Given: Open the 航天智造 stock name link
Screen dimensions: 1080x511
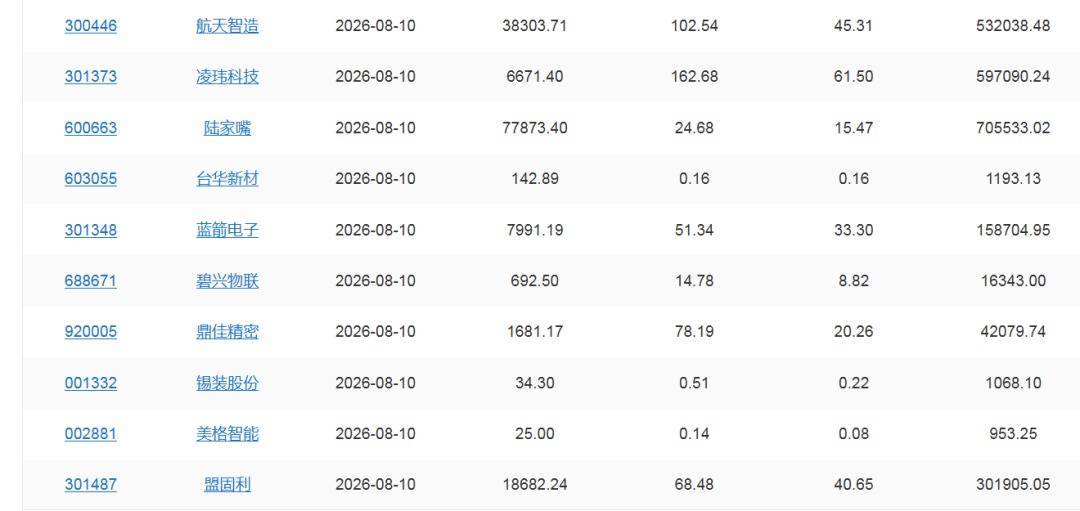Looking at the screenshot, I should (x=227, y=26).
